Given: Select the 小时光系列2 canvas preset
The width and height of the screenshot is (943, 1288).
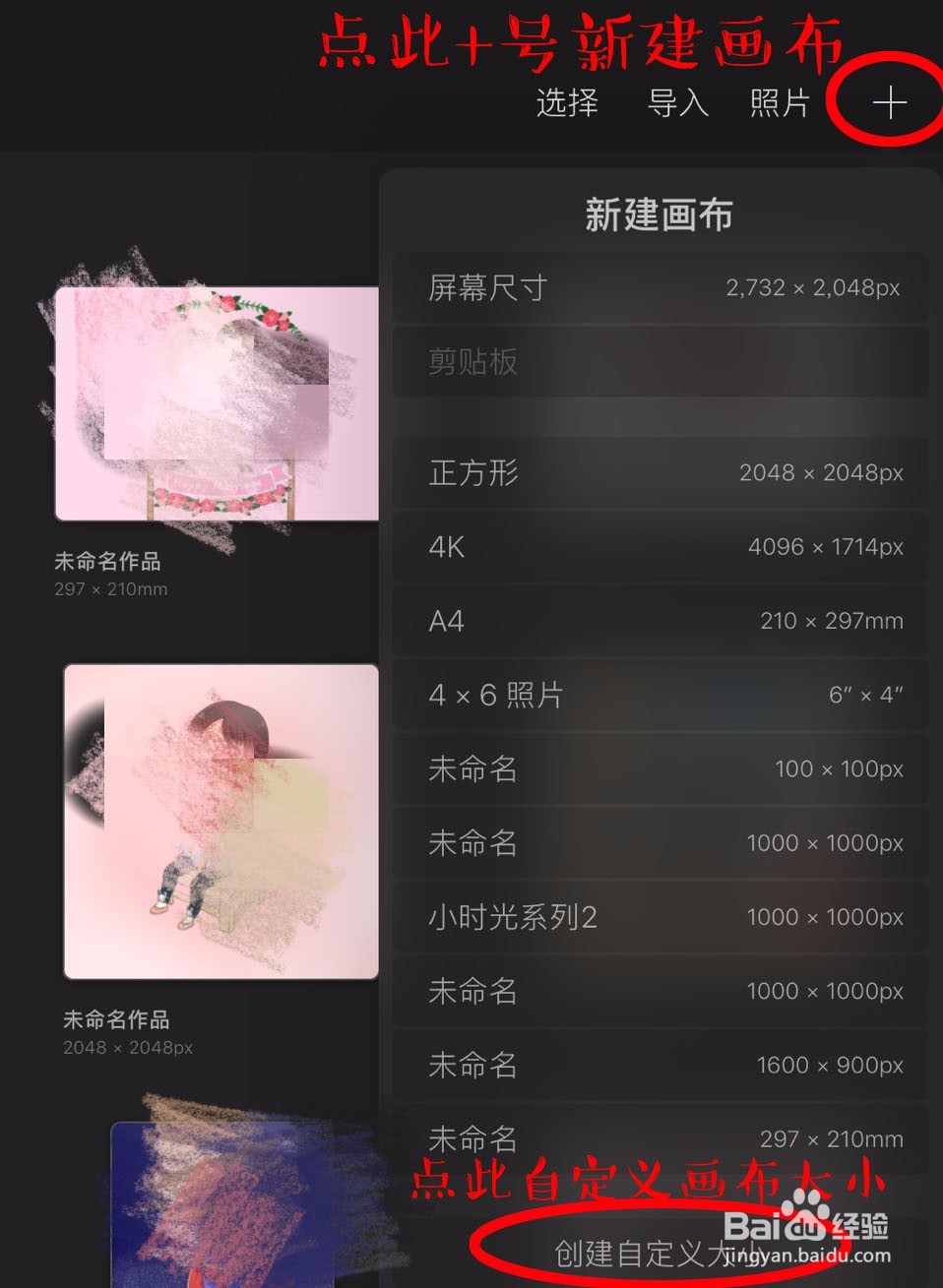Looking at the screenshot, I should pyautogui.click(x=660, y=917).
